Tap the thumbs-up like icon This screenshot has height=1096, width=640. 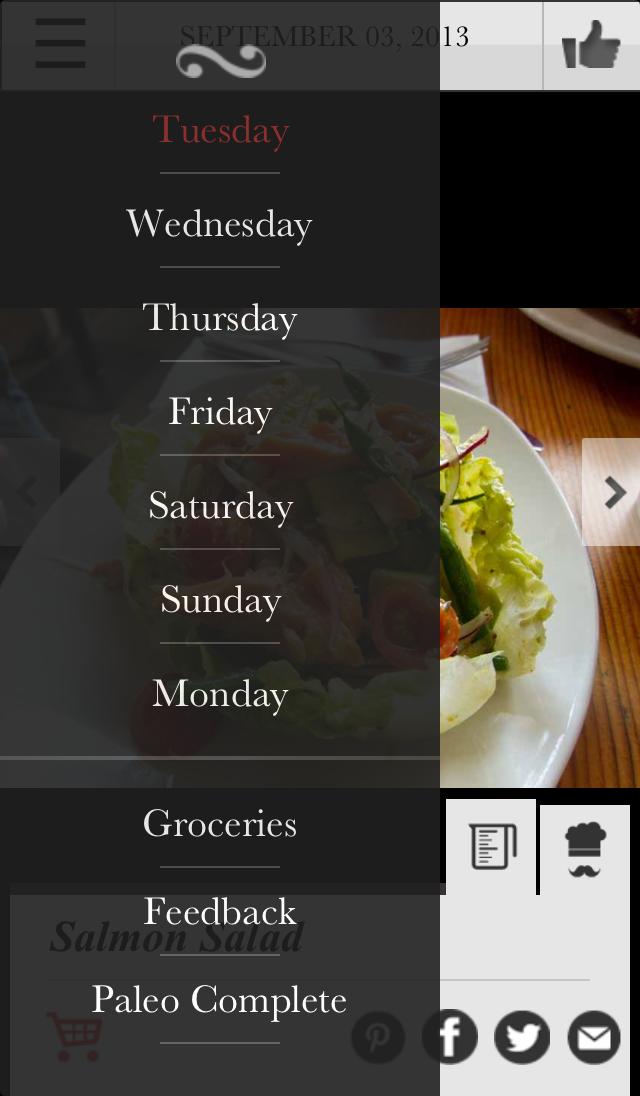click(591, 45)
